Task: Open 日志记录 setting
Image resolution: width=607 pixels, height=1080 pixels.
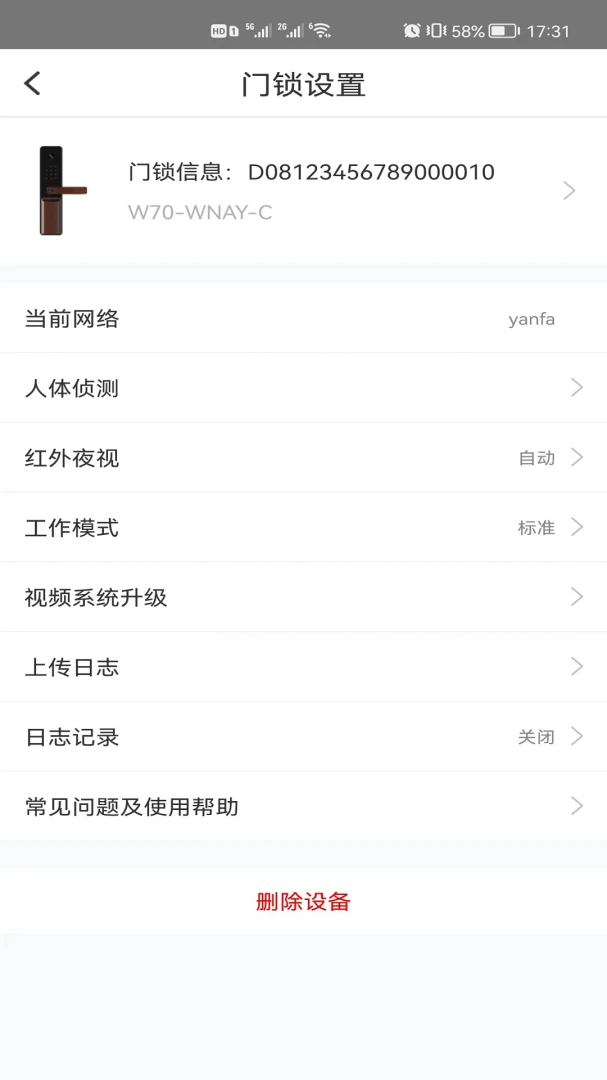Action: click(303, 736)
